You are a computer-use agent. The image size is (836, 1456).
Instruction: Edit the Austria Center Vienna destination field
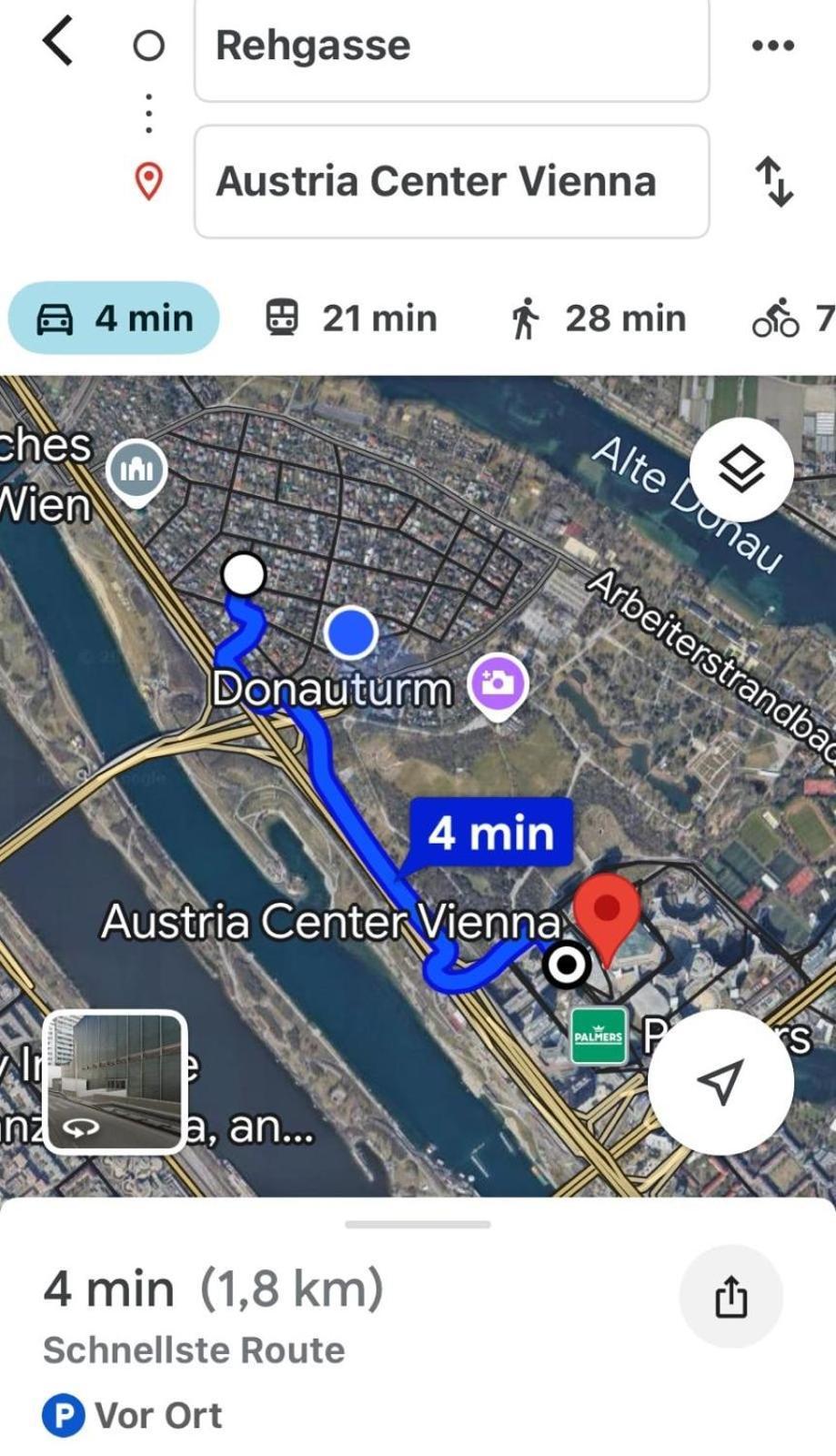451,181
